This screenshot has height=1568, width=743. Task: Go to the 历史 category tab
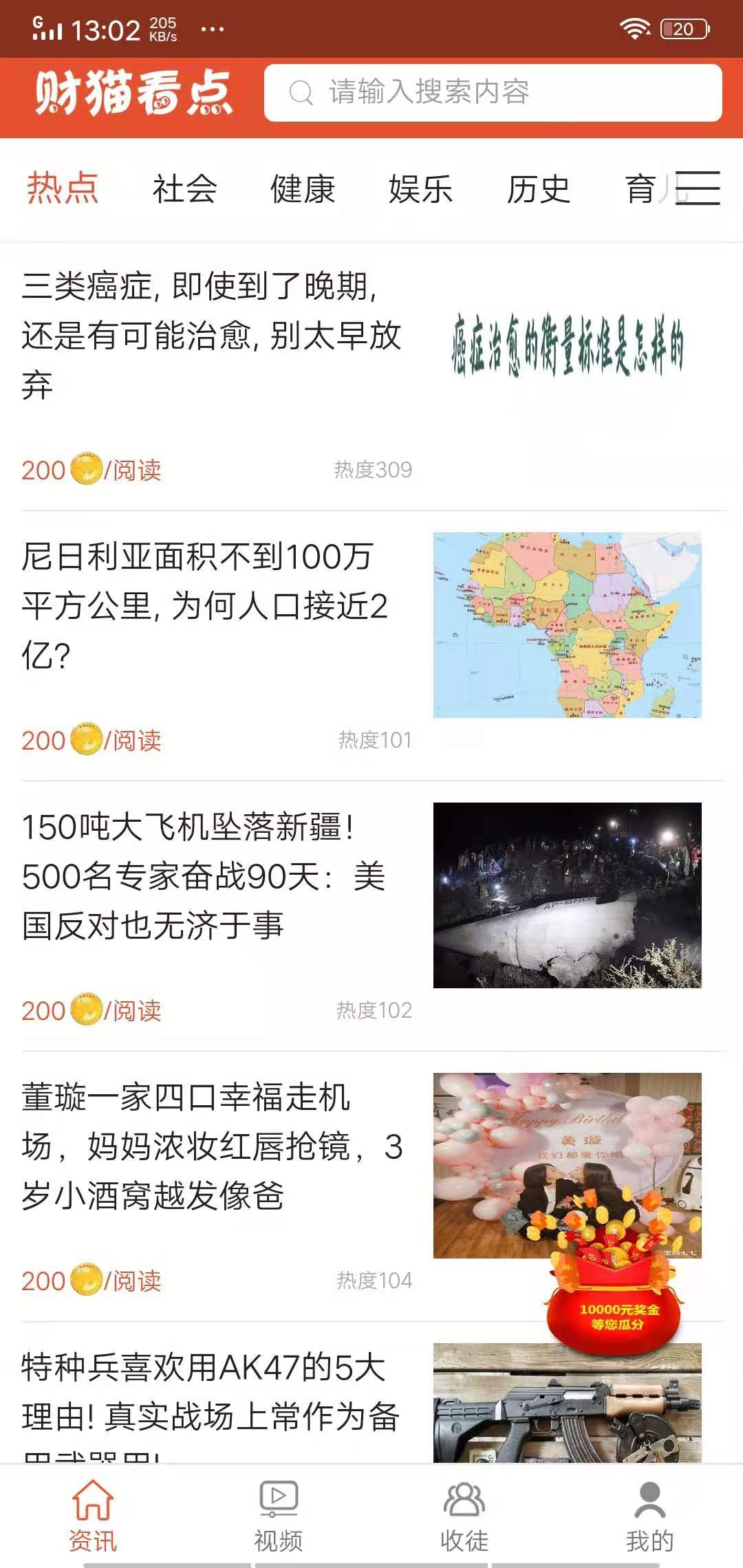tap(539, 189)
